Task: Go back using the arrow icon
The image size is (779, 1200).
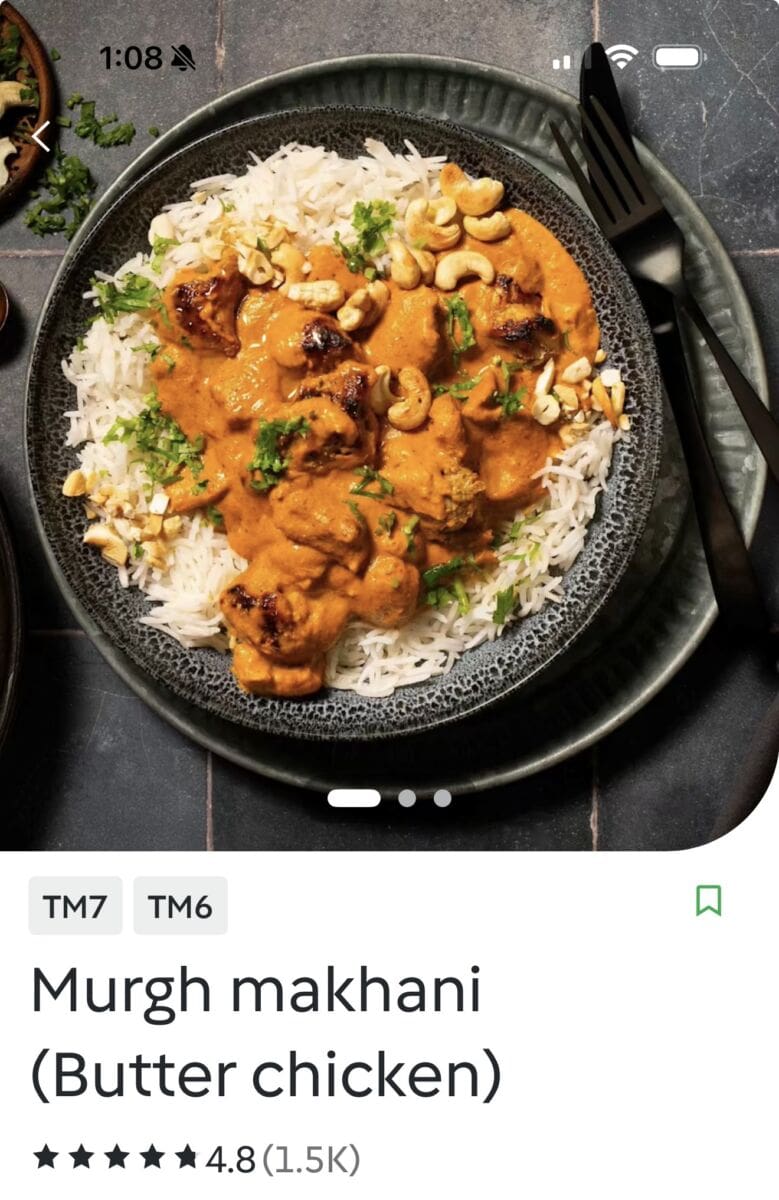Action: coord(41,136)
